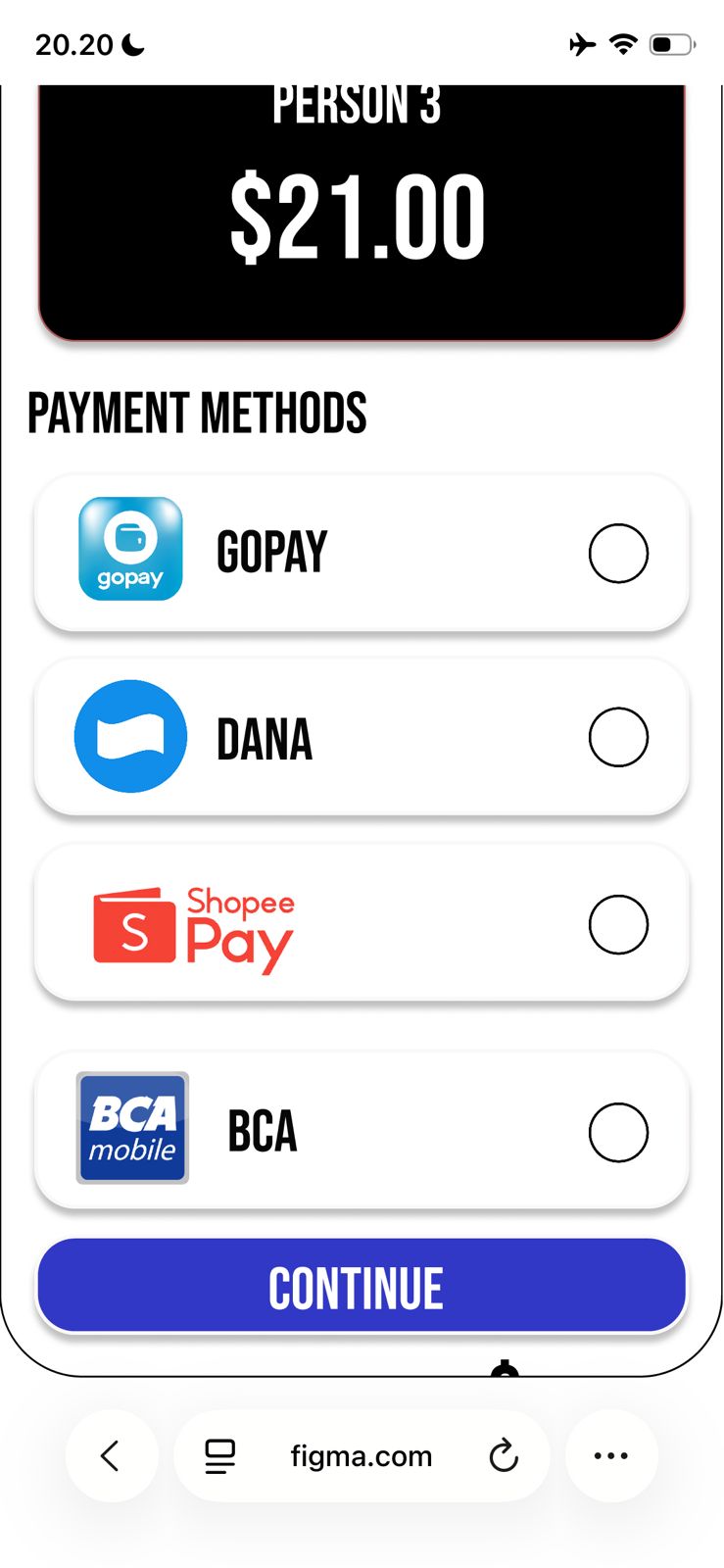
Task: Pick BCA mobile payment option
Action: [618, 1133]
